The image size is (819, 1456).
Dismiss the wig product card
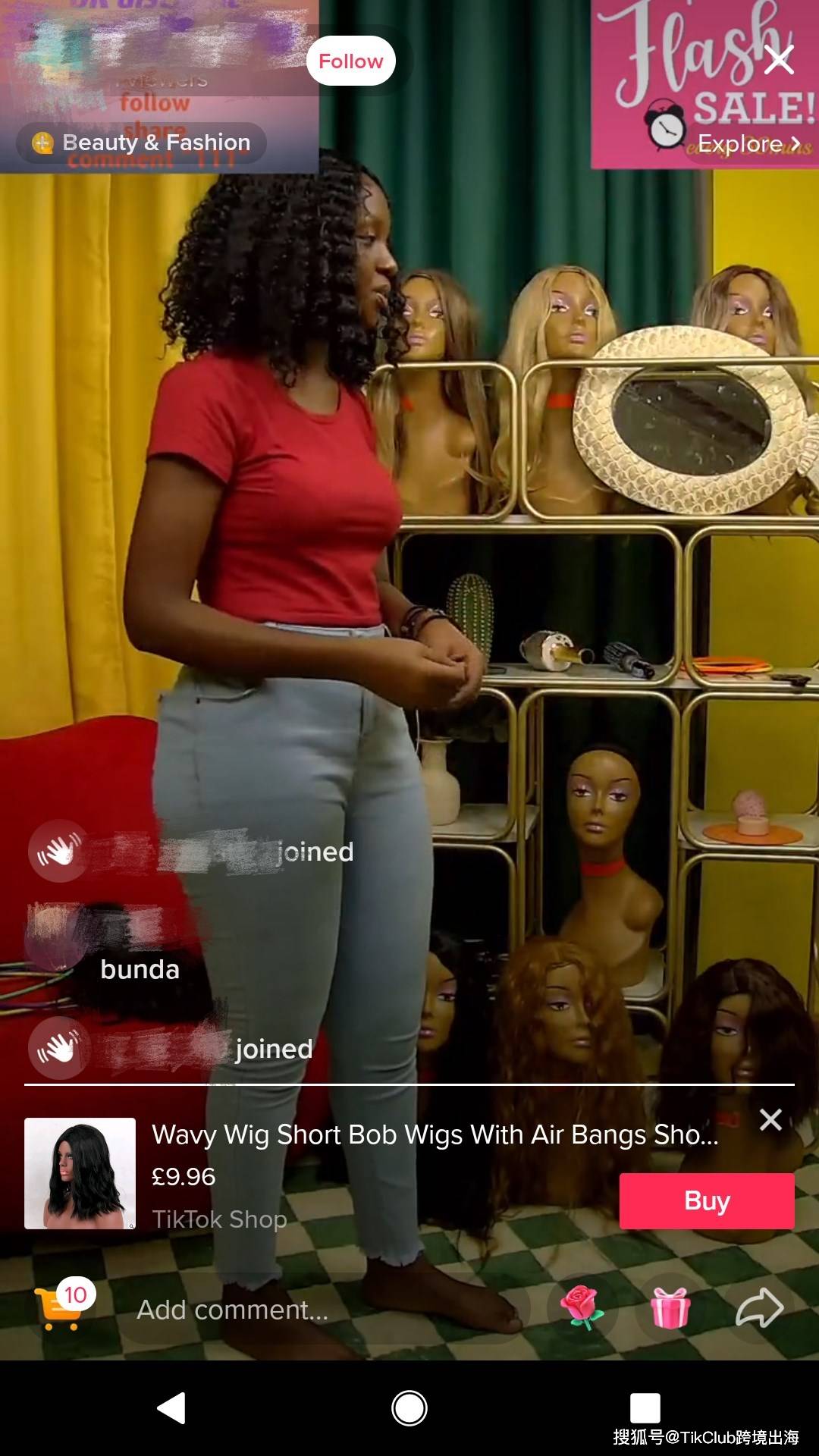[770, 1119]
